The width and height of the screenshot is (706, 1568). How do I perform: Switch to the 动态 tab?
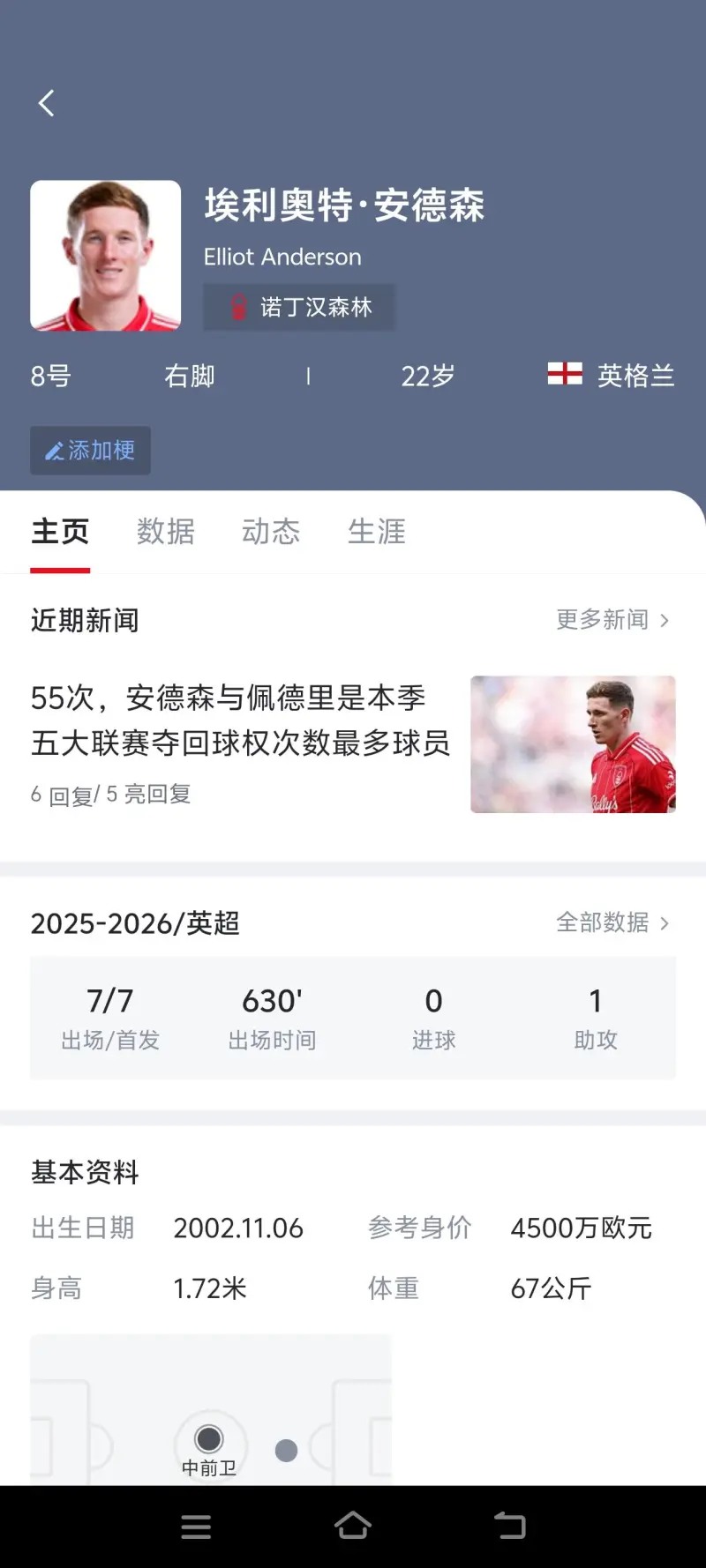click(271, 532)
